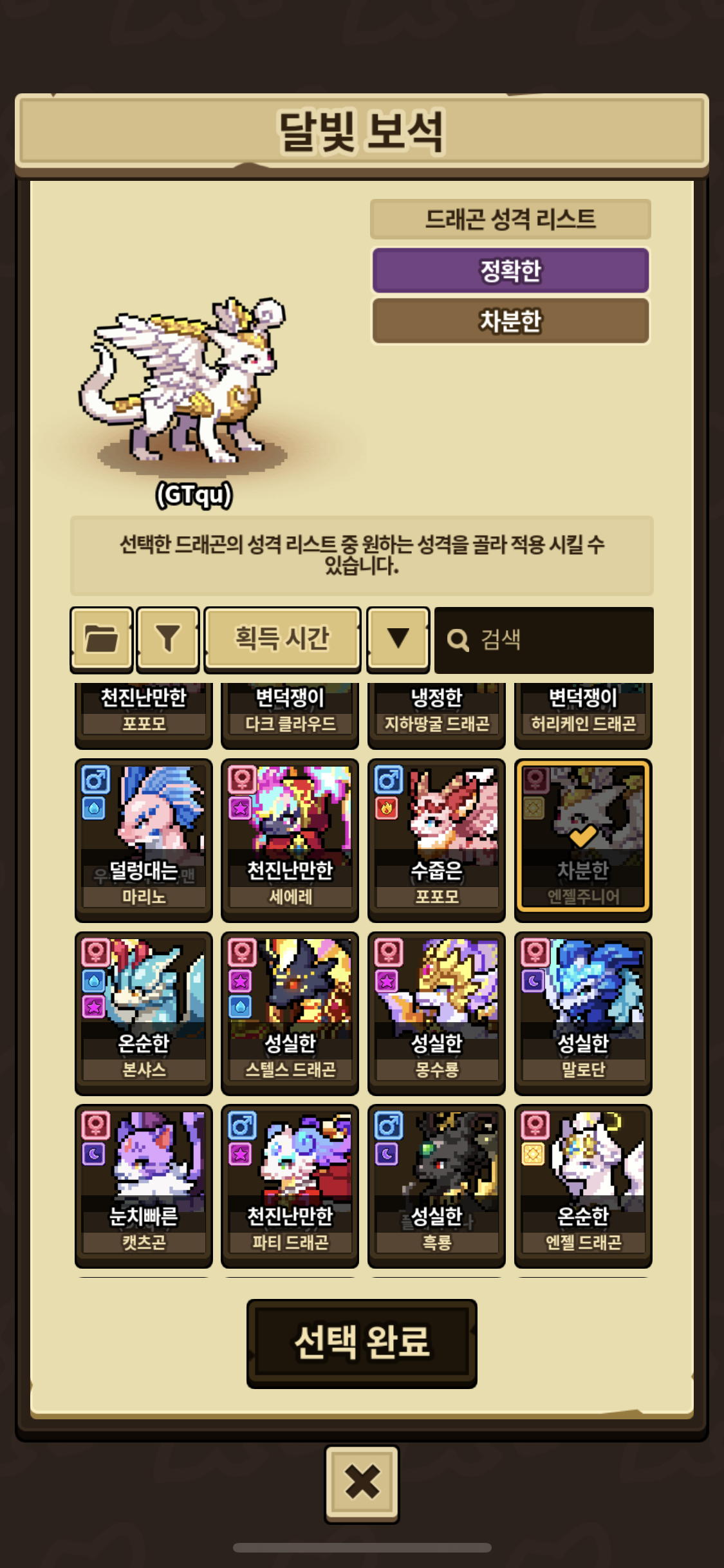This screenshot has height=1568, width=724.
Task: Deselect the 차분한 엔젤주니어 dragon card
Action: tap(583, 840)
